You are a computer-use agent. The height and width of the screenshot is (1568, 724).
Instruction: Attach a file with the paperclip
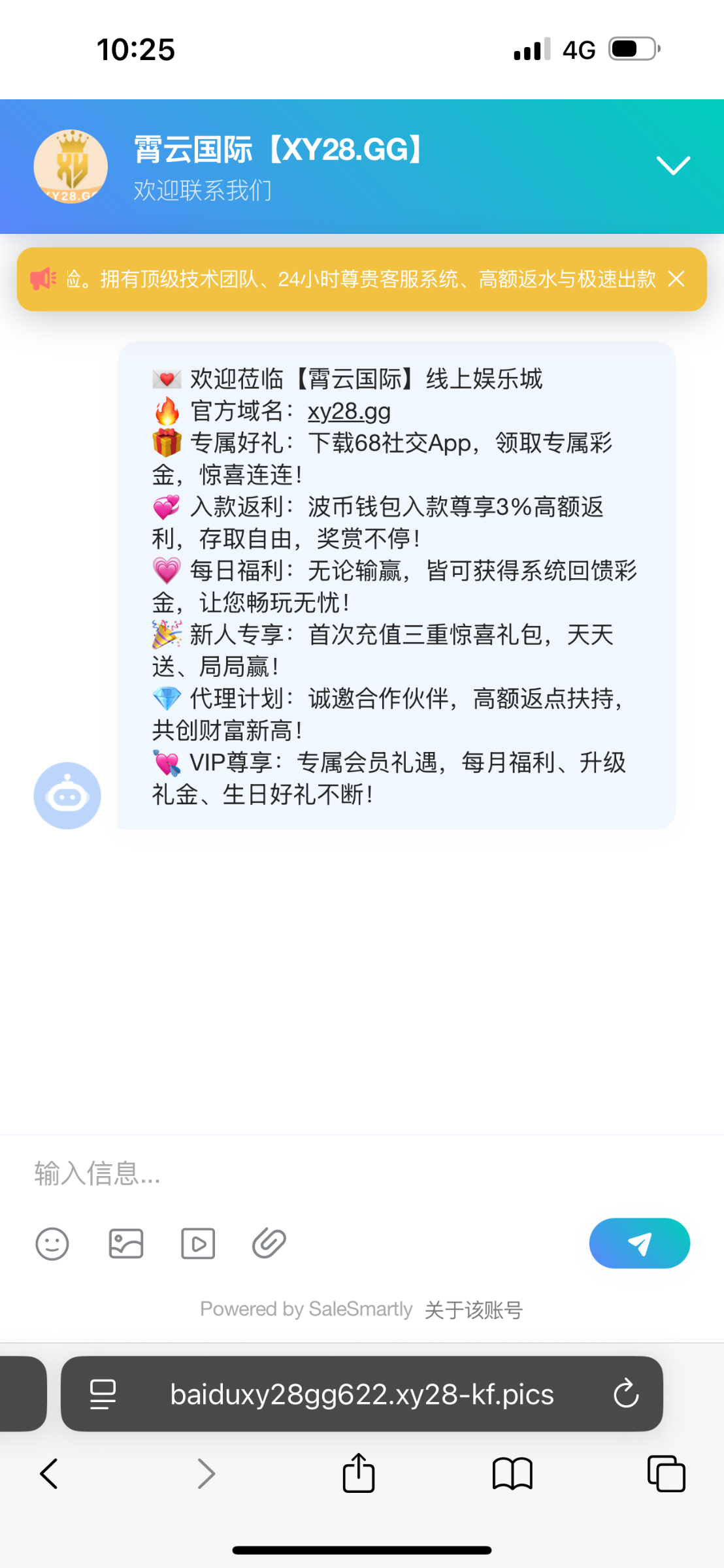[269, 1243]
